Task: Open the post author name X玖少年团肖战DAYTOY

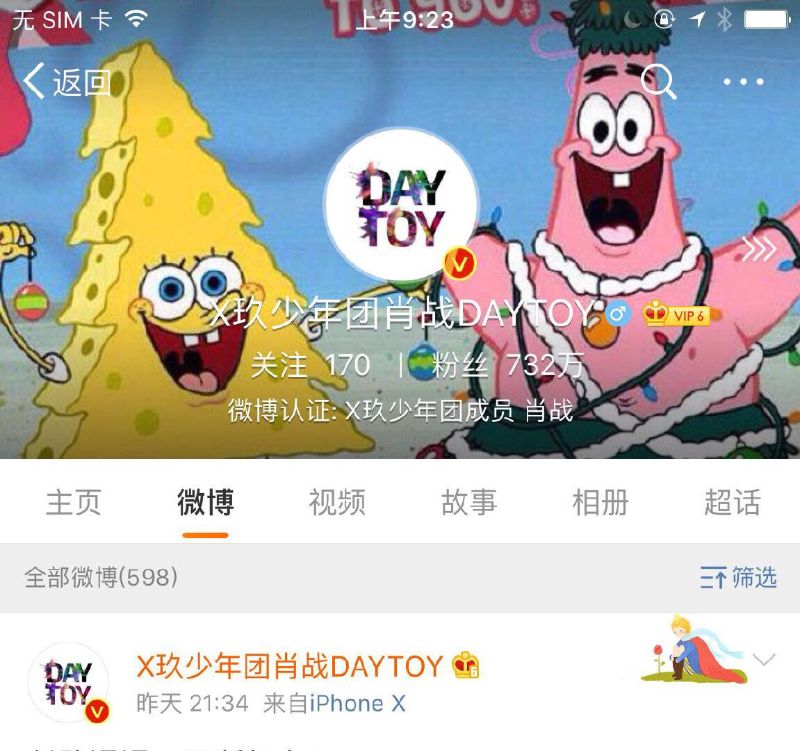Action: click(x=289, y=666)
